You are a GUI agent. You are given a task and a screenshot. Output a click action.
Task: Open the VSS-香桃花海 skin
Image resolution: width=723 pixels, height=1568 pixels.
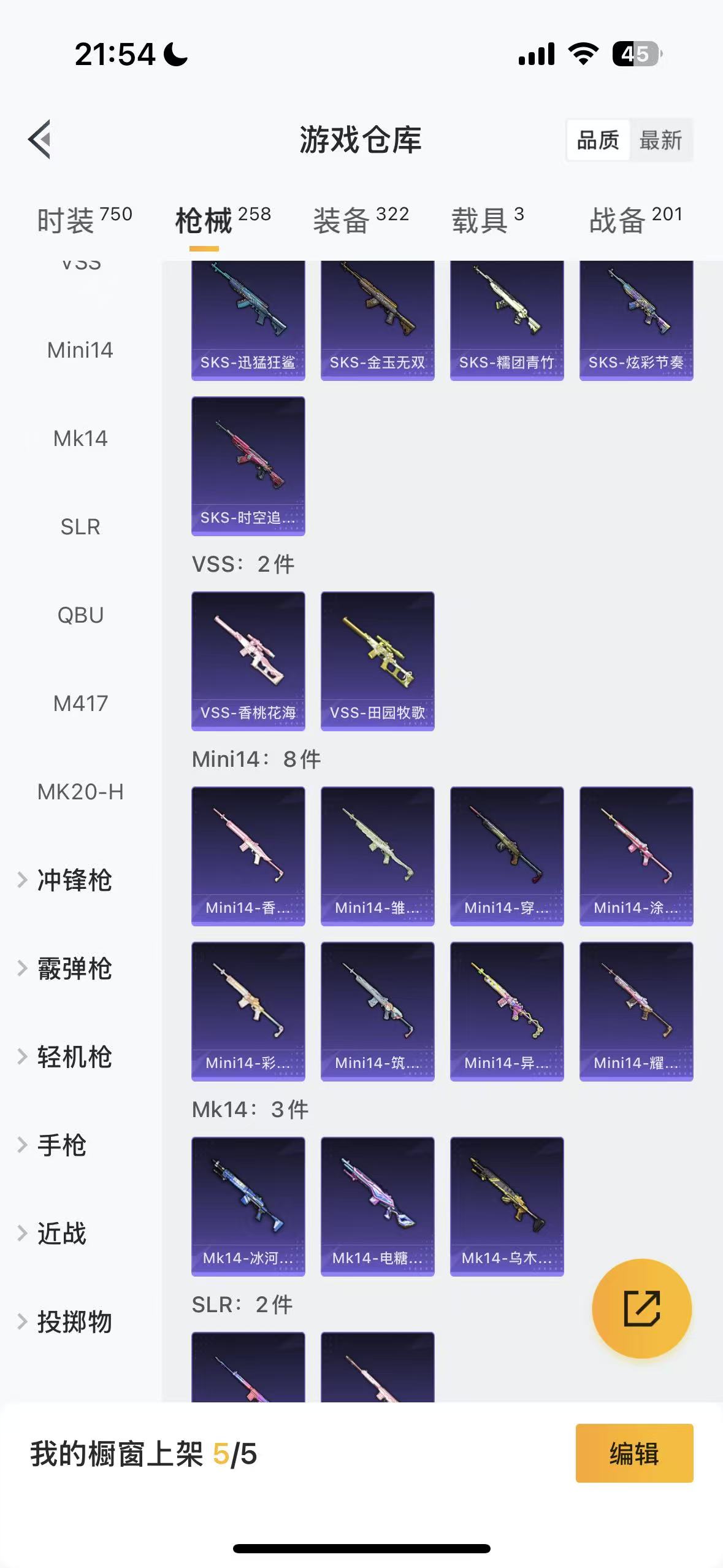pos(248,661)
